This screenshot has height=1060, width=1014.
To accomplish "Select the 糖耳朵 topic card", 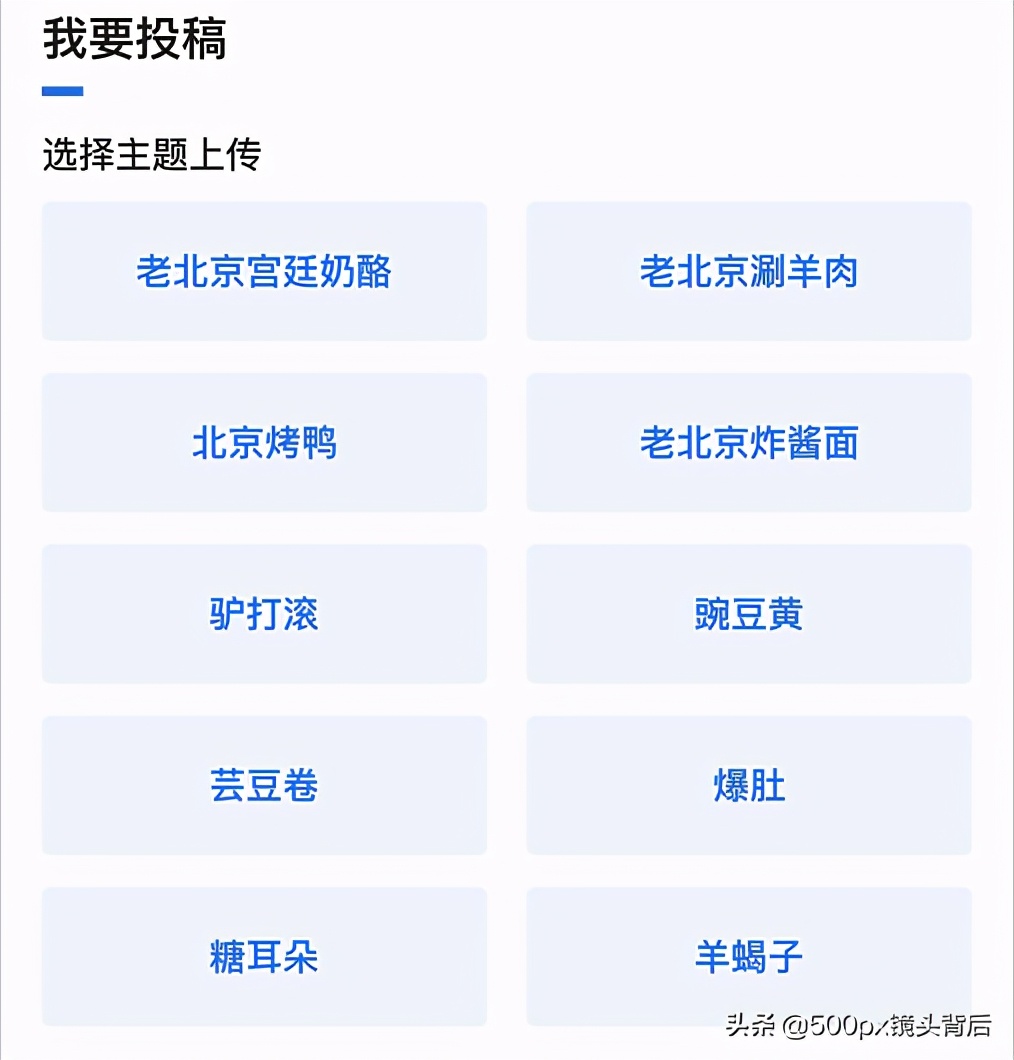I will click(264, 957).
